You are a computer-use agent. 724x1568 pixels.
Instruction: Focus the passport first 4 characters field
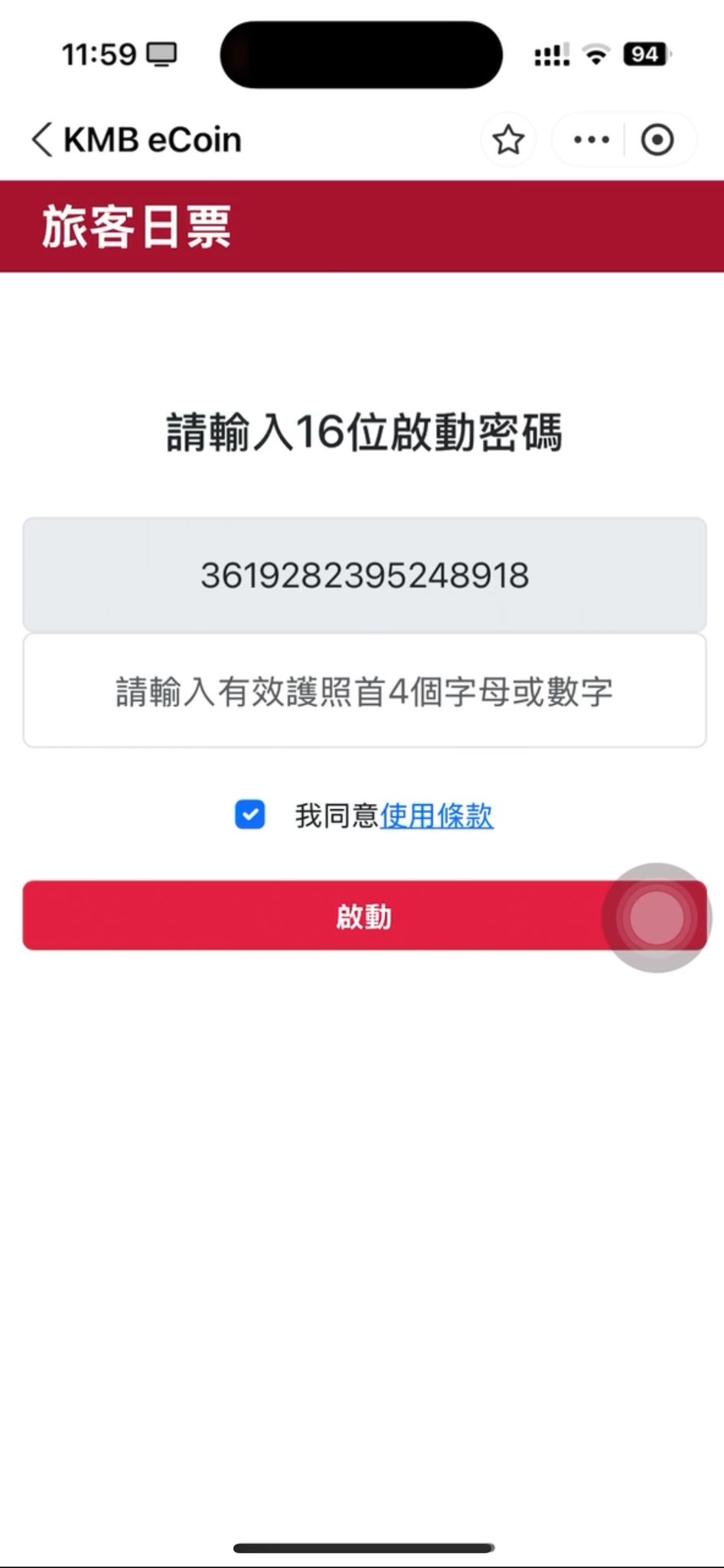point(364,691)
